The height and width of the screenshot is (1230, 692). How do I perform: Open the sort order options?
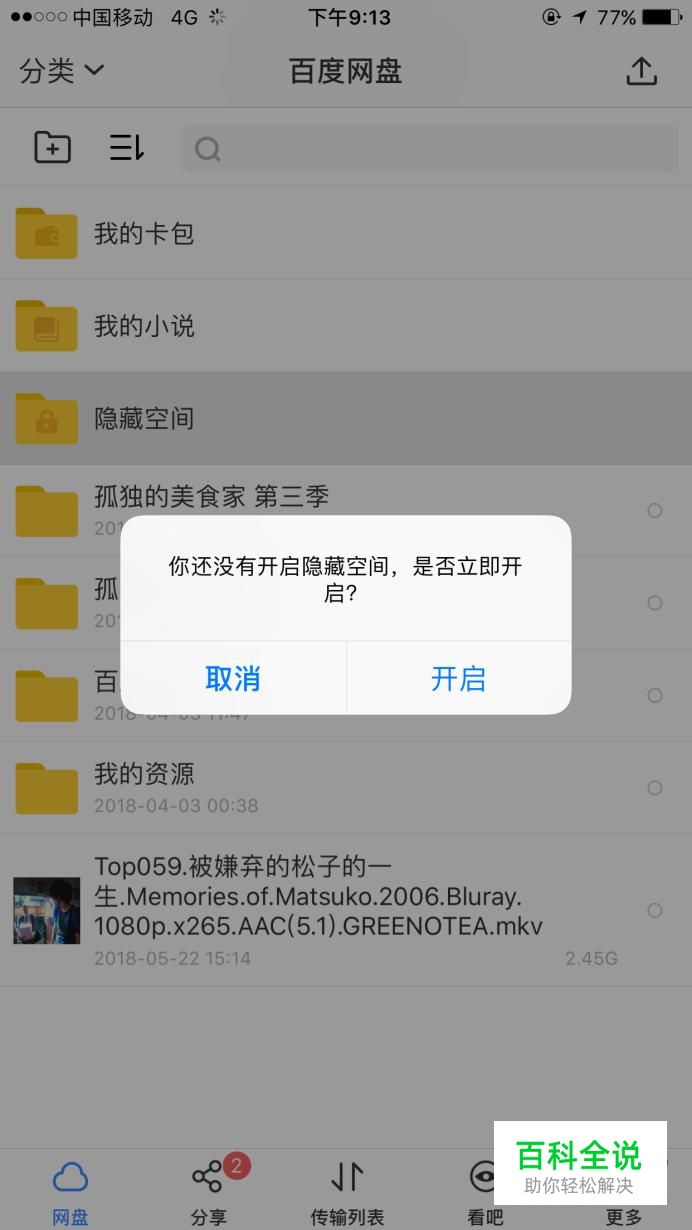point(127,148)
